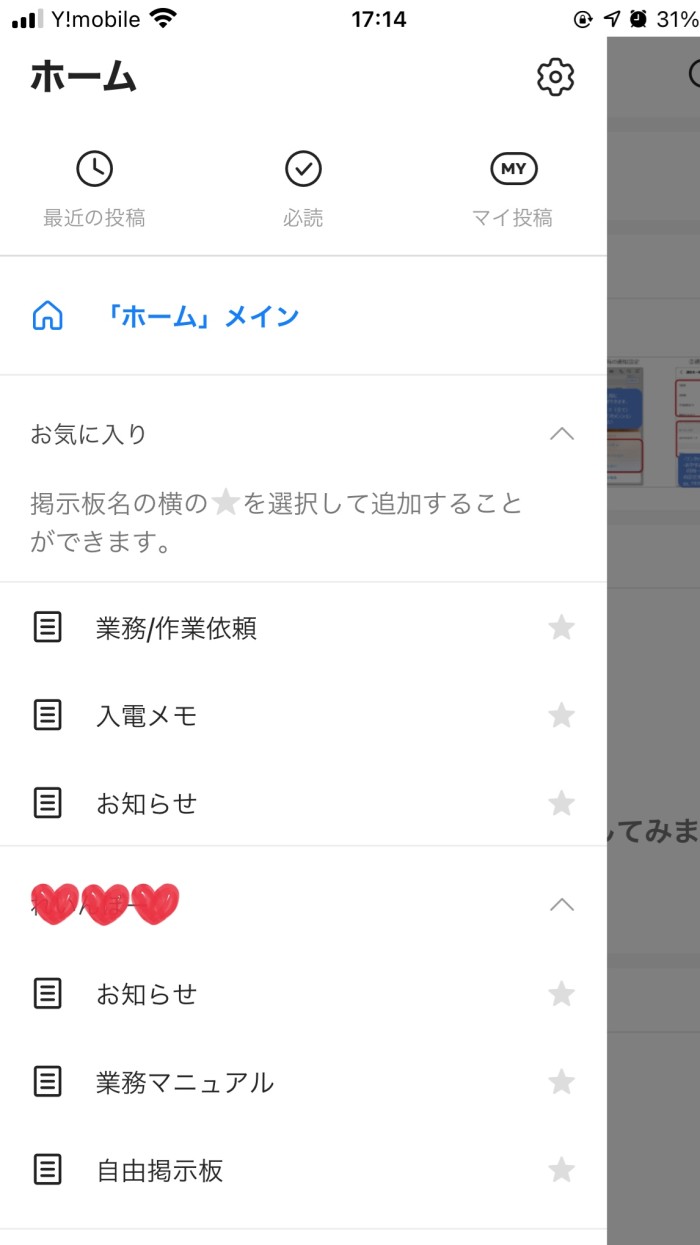Screen dimensions: 700x1245
Task: Go to 「ホーム」メイン
Action: pos(200,317)
